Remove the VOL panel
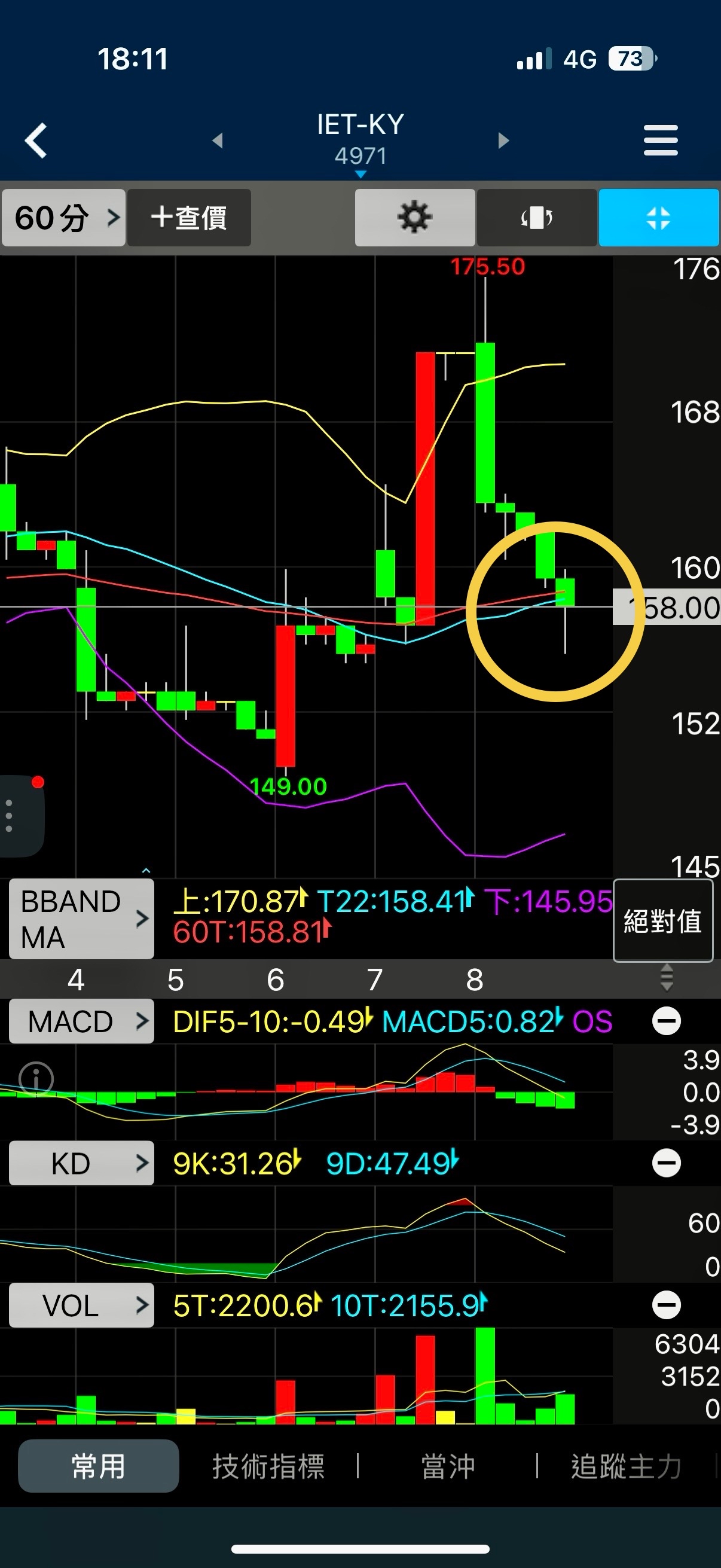This screenshot has width=721, height=1568. (666, 1304)
